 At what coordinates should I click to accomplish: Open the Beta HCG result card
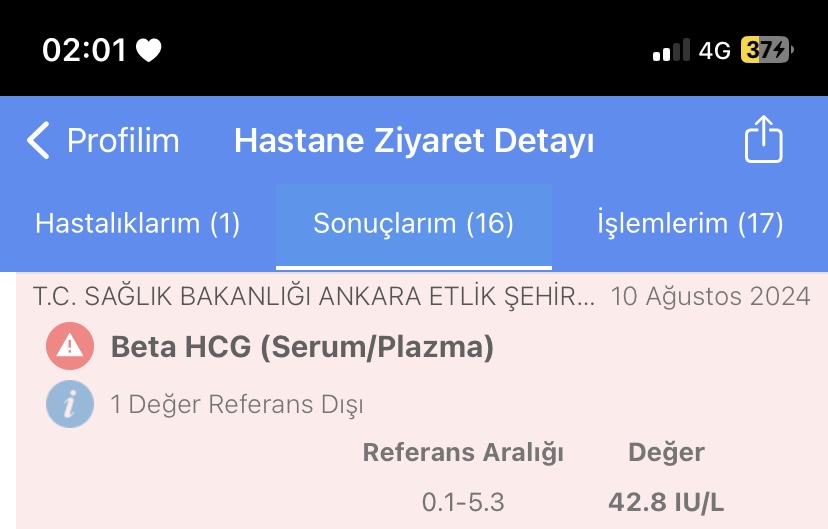(302, 347)
